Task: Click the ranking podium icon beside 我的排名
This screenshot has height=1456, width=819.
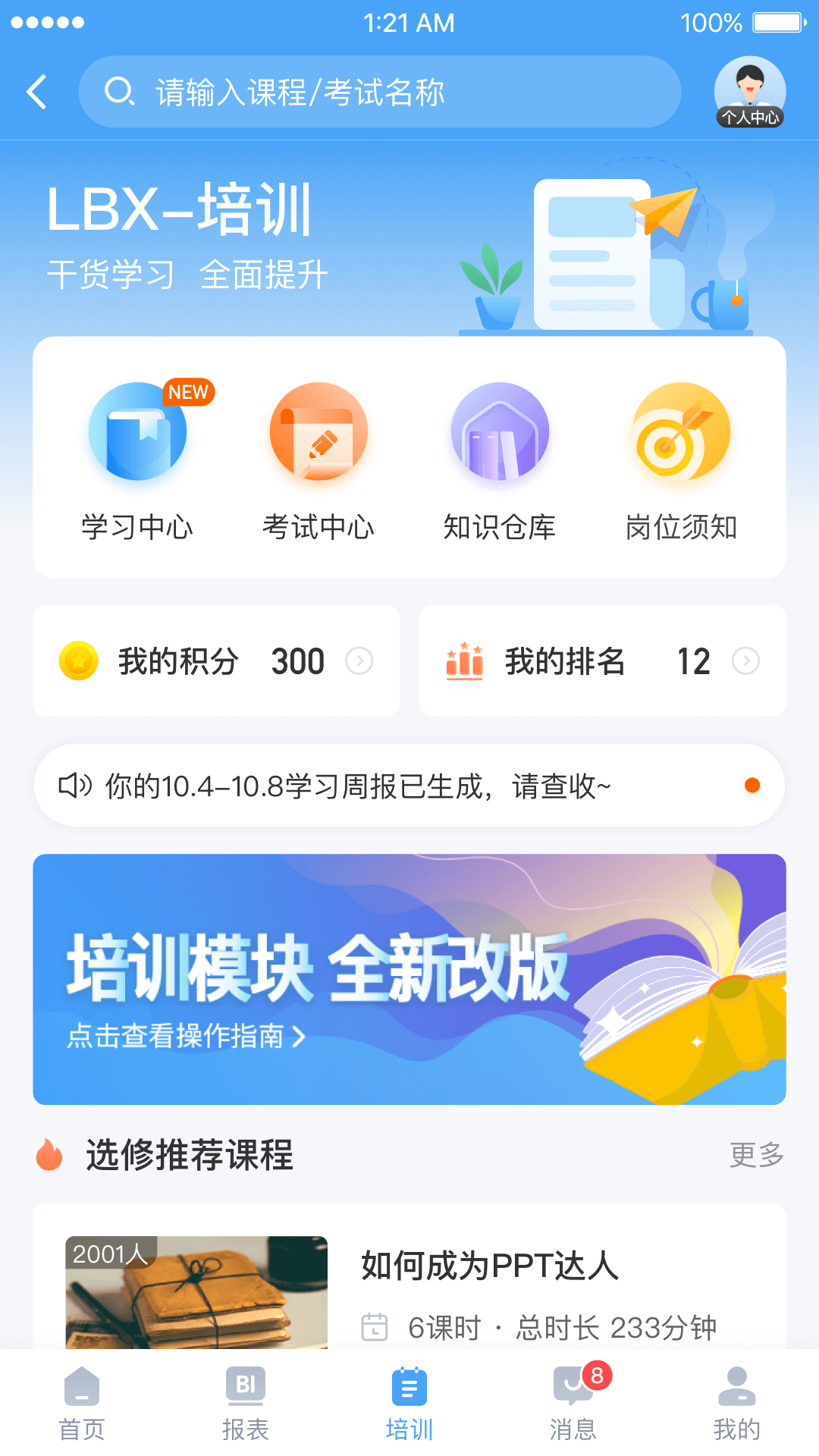Action: pos(466,660)
